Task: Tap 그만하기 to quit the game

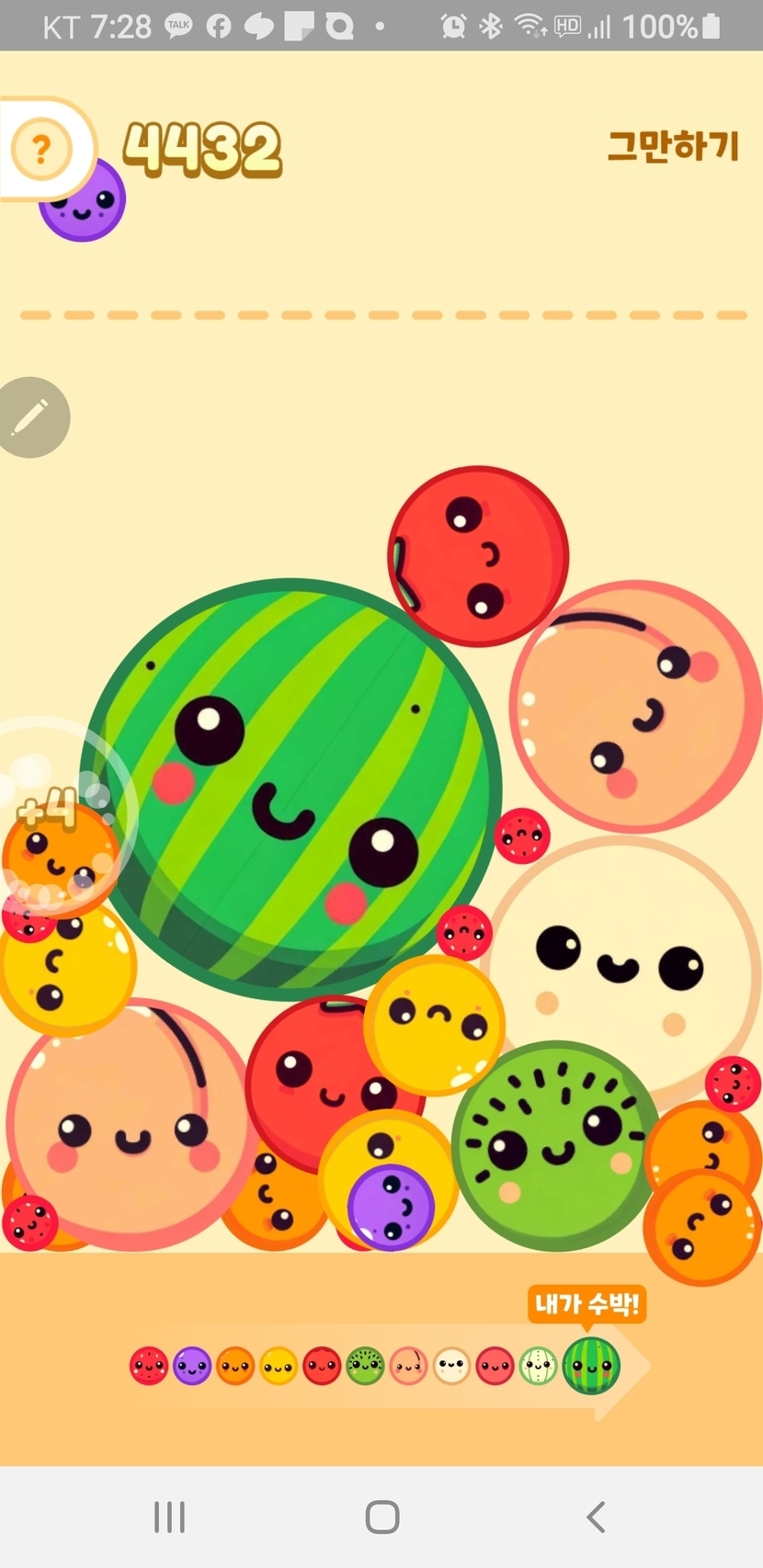Action: pyautogui.click(x=673, y=145)
